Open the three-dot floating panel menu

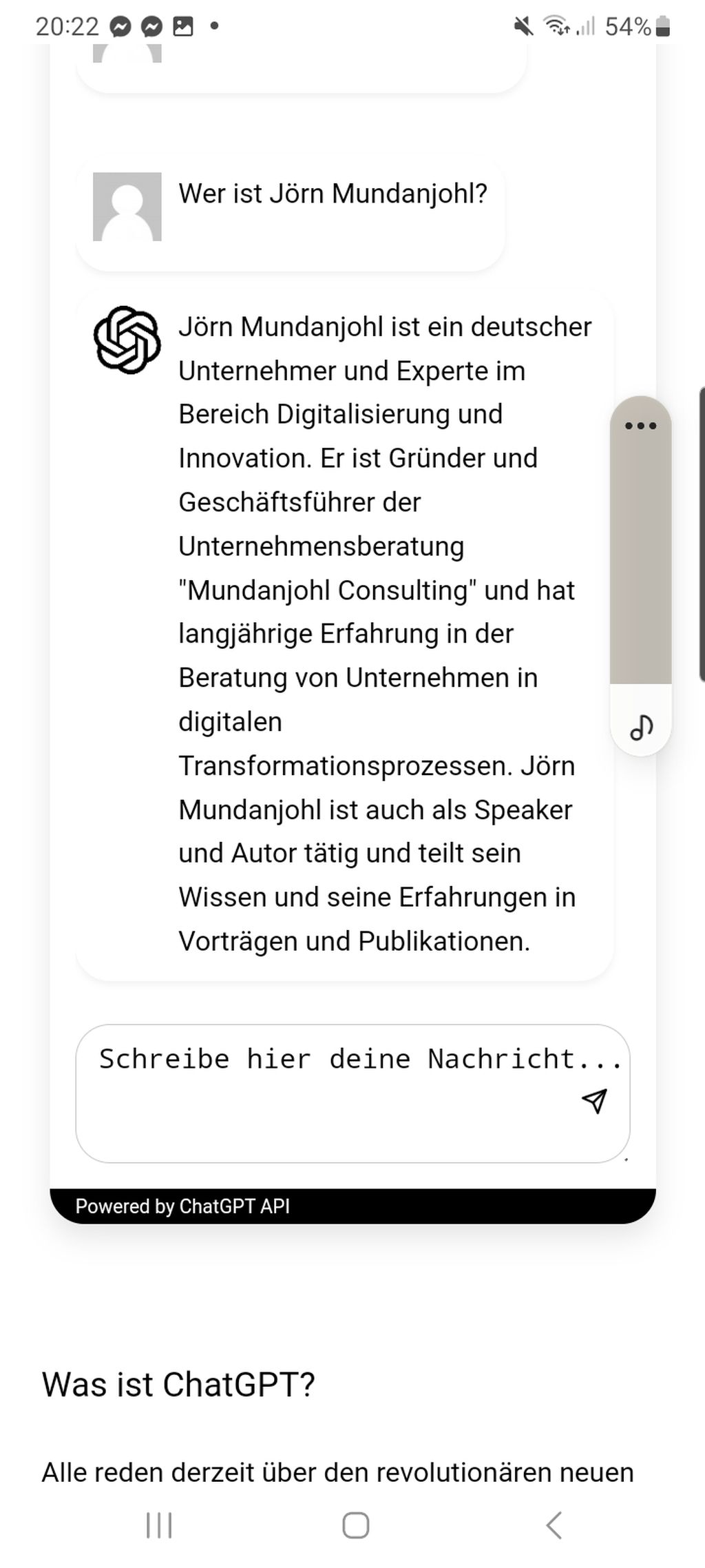[x=640, y=426]
